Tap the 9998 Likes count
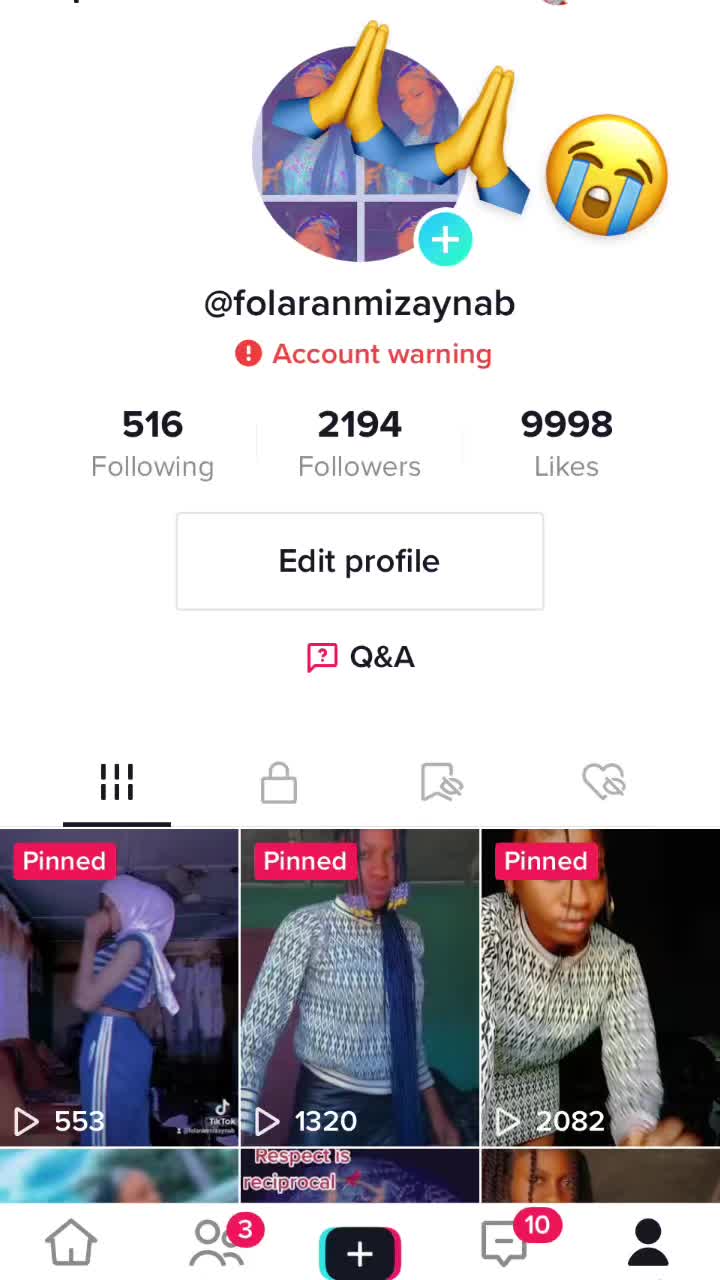Screen dimensions: 720x1280 [x=566, y=443]
